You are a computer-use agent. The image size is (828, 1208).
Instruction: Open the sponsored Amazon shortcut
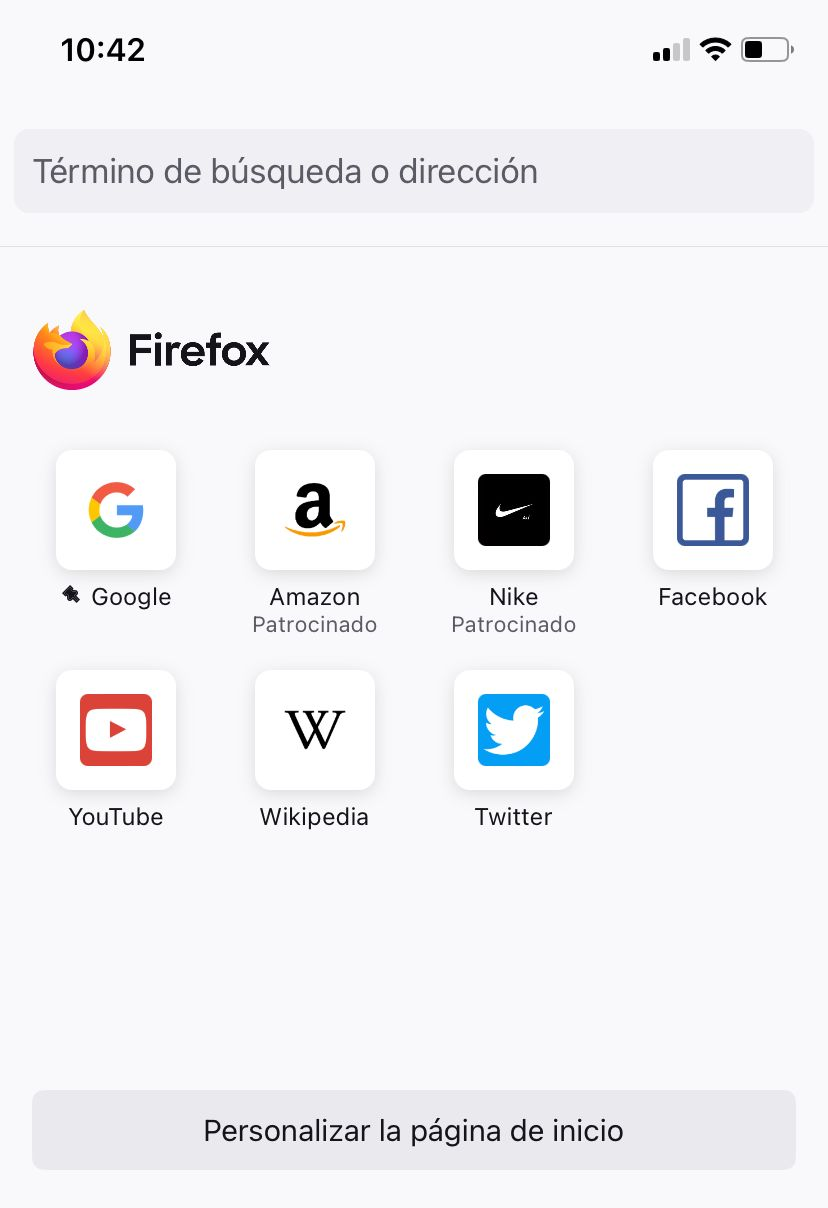(315, 510)
